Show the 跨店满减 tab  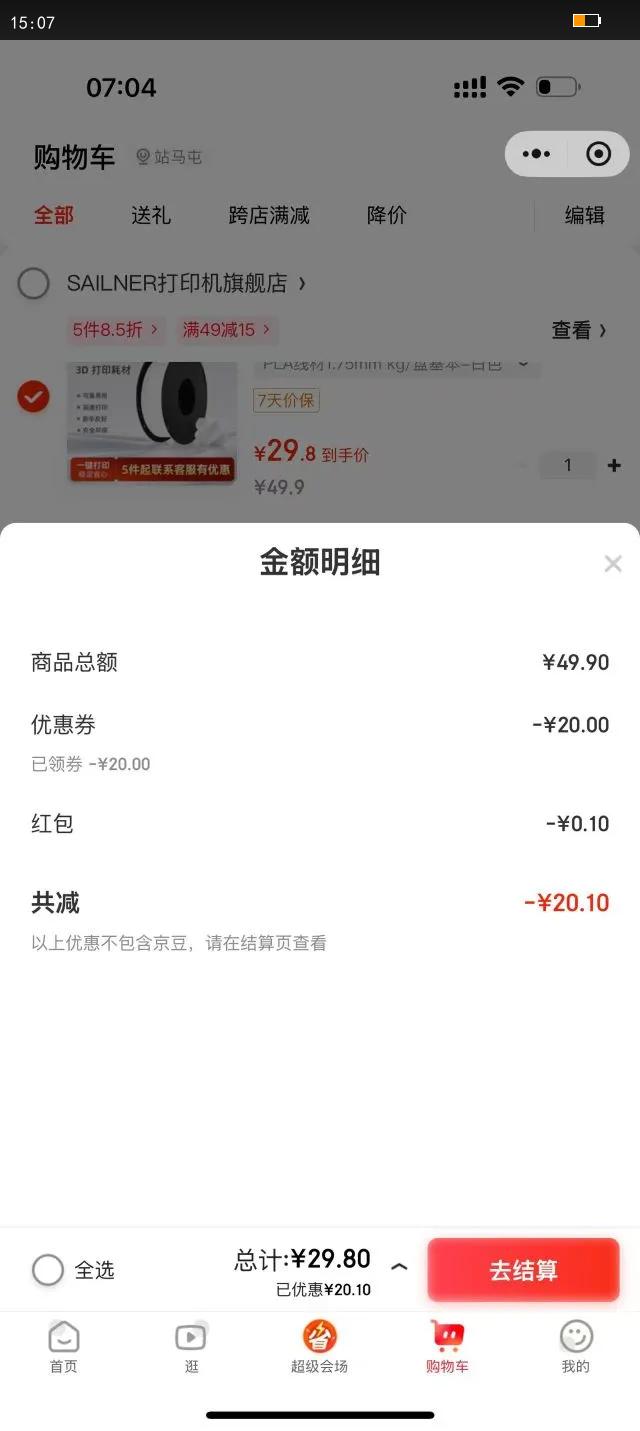point(269,215)
